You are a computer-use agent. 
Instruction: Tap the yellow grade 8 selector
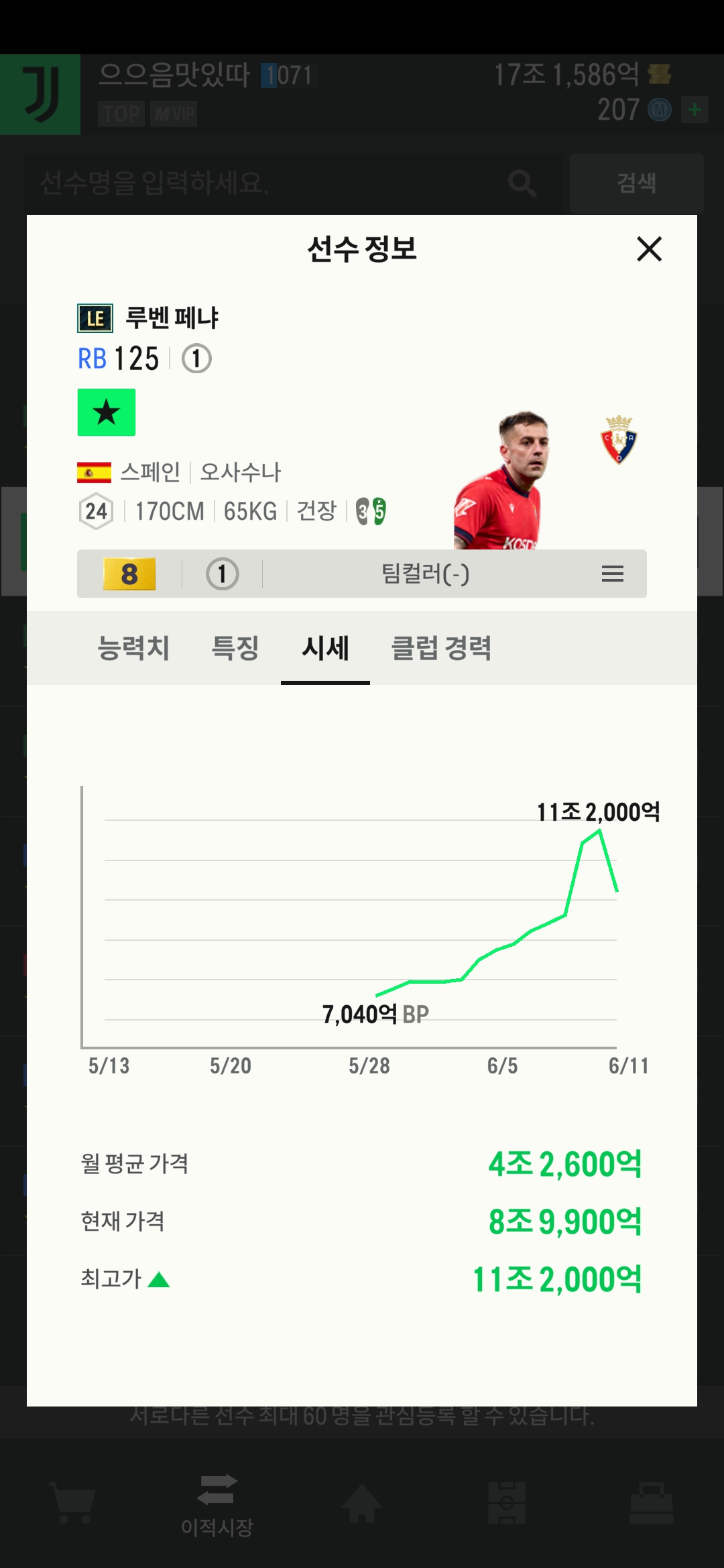point(129,574)
